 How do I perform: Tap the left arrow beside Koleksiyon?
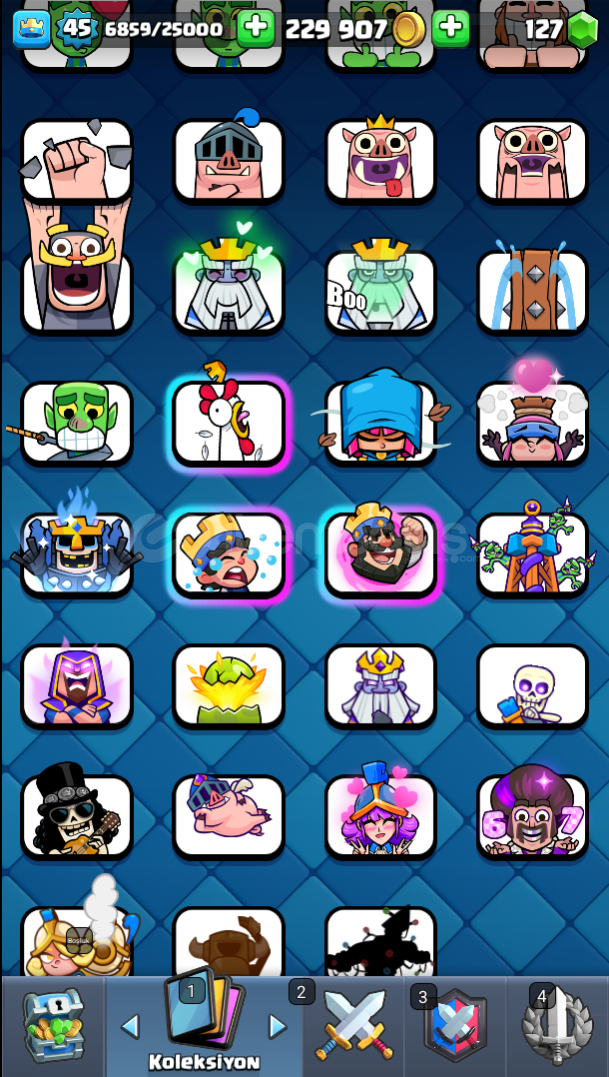pos(130,1026)
